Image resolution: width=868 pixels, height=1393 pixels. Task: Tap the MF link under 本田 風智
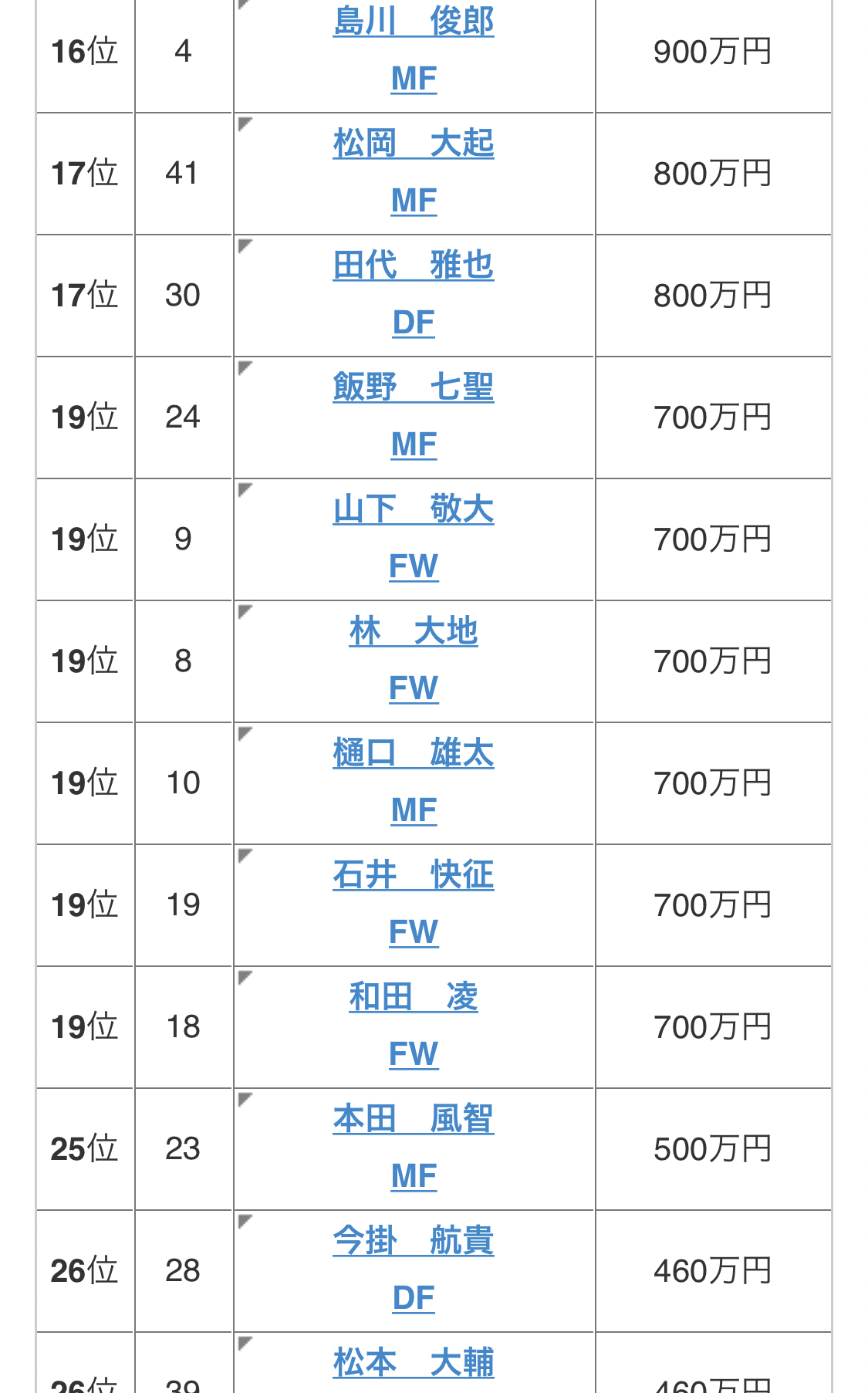tap(414, 1176)
